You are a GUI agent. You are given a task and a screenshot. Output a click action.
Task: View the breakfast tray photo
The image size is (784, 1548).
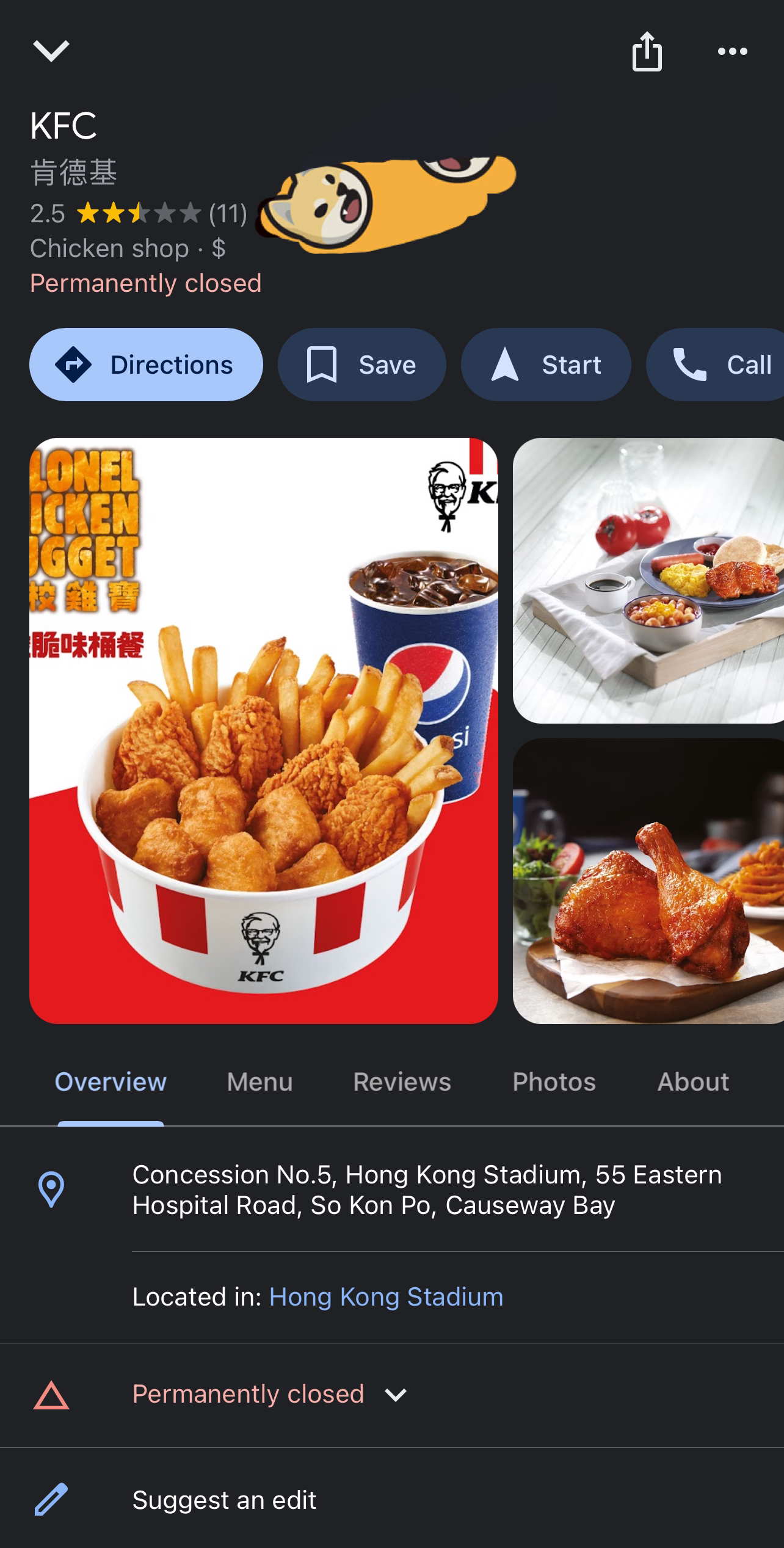click(648, 580)
